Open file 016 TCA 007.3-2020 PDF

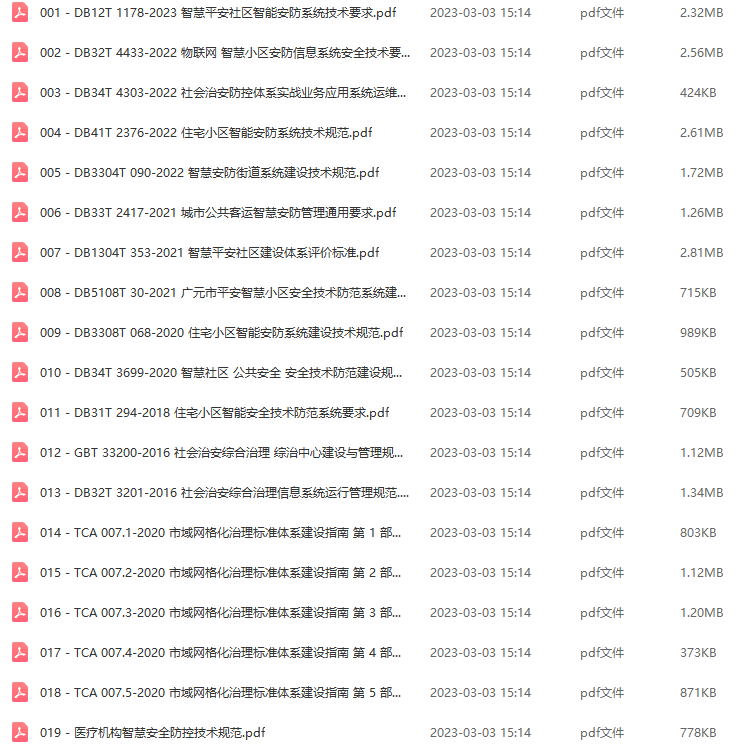(x=221, y=612)
